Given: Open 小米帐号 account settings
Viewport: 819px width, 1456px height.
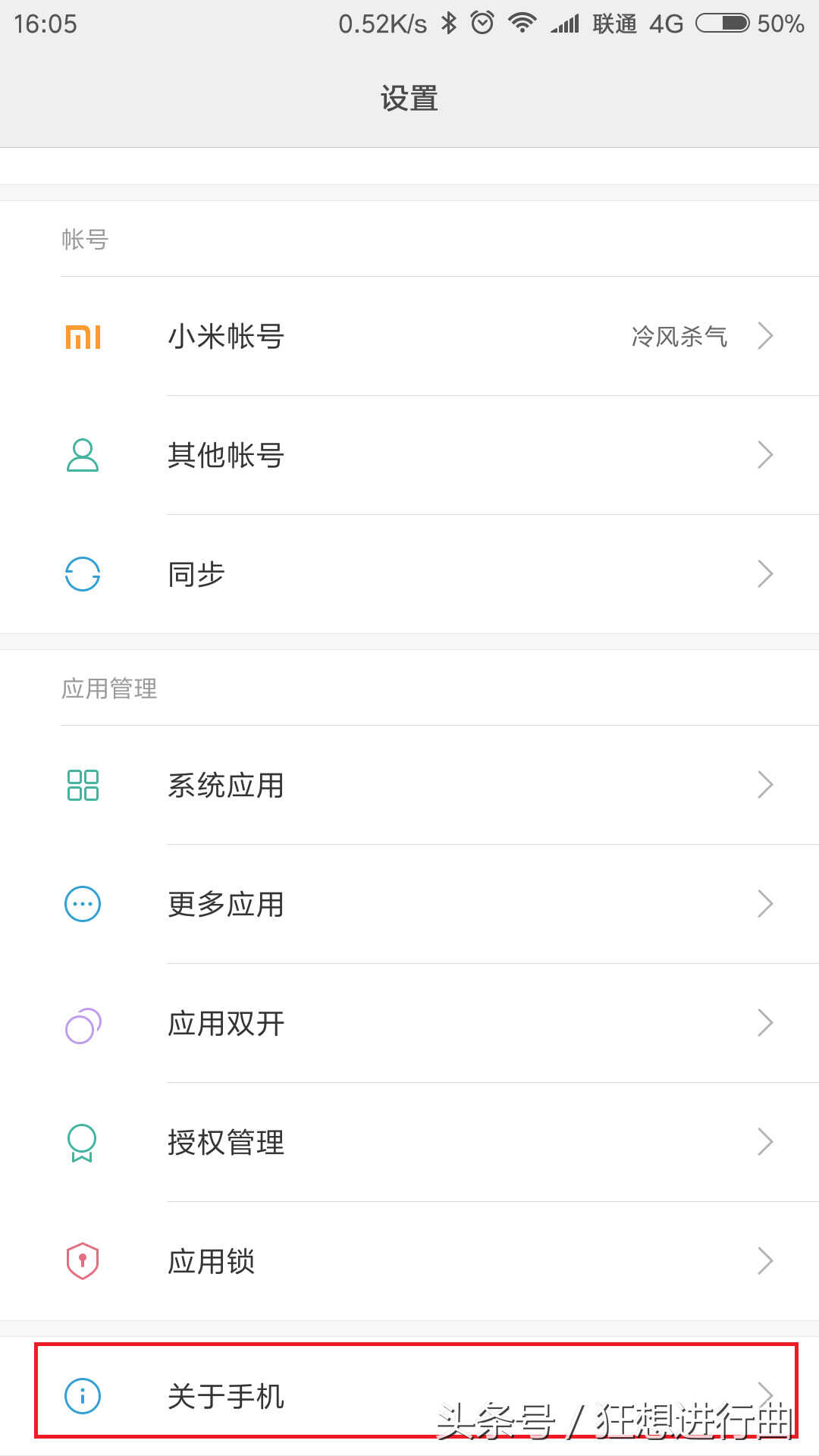Looking at the screenshot, I should tap(409, 336).
